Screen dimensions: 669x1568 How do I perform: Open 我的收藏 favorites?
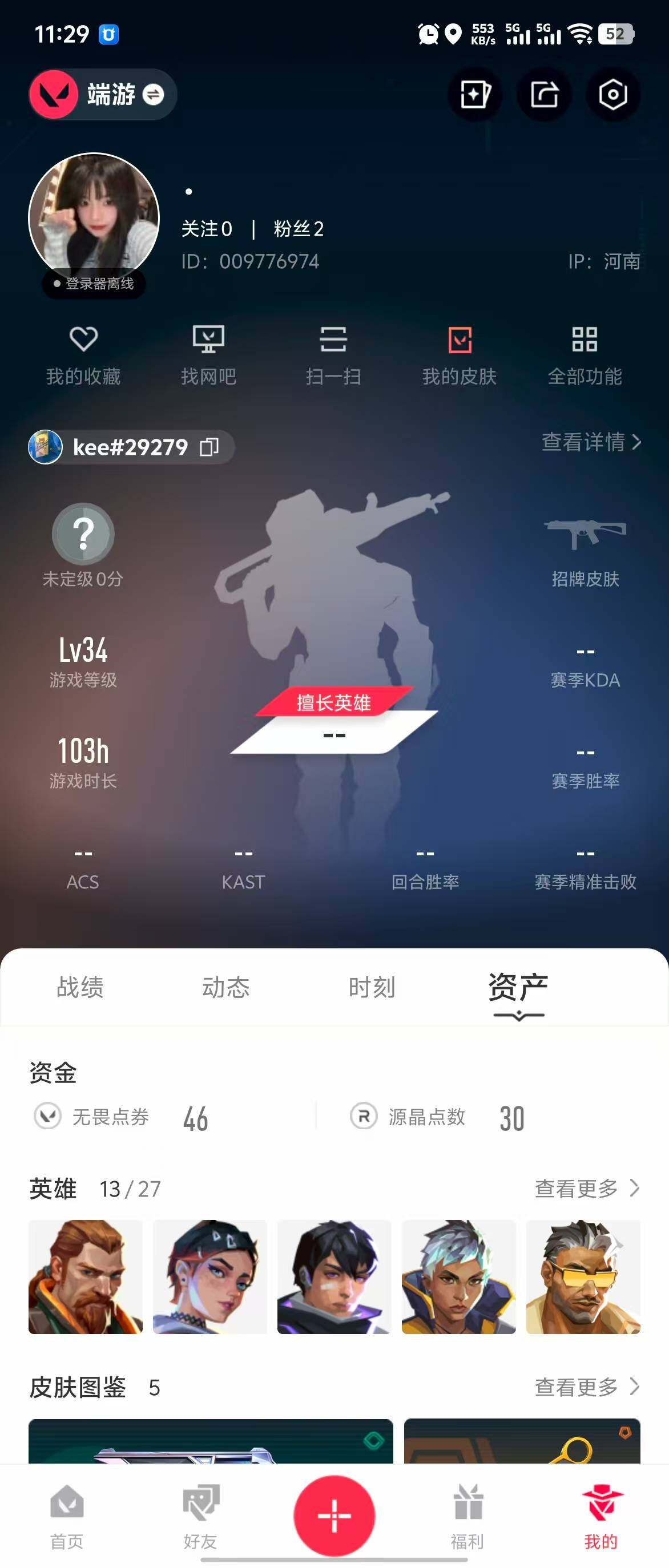pyautogui.click(x=83, y=356)
